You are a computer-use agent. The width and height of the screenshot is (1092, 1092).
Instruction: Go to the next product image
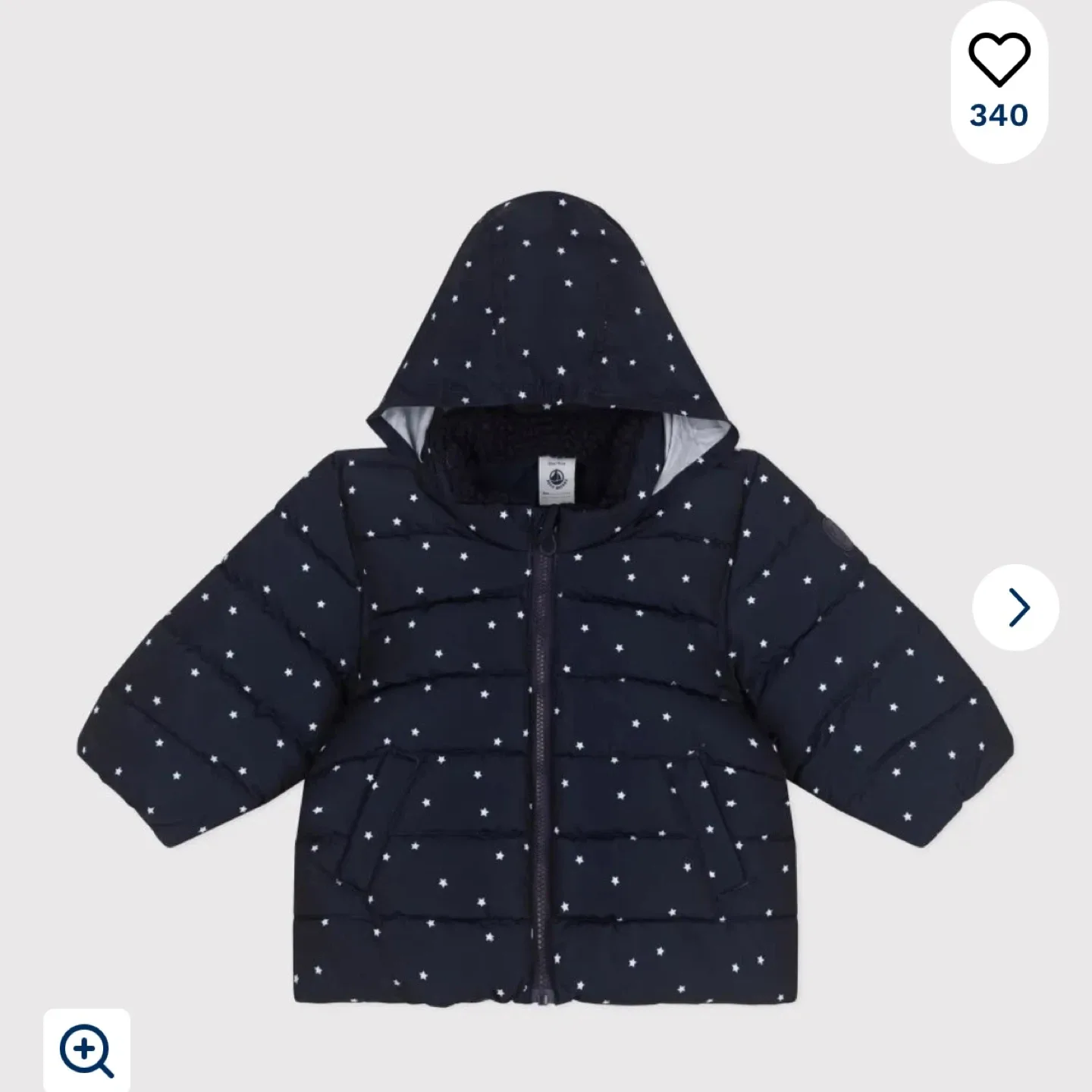(1015, 607)
